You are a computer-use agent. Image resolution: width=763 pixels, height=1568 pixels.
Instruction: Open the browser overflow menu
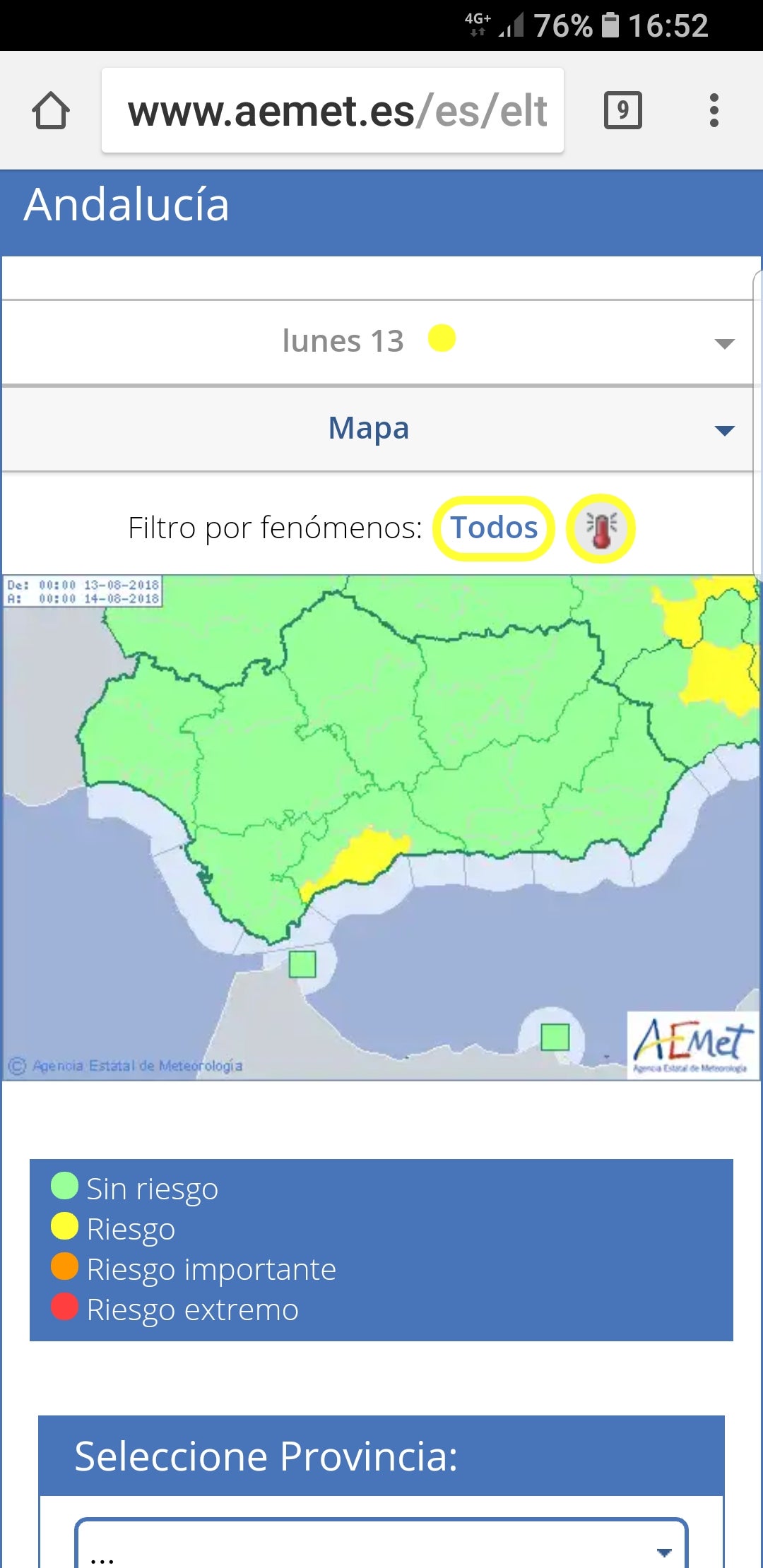[714, 111]
